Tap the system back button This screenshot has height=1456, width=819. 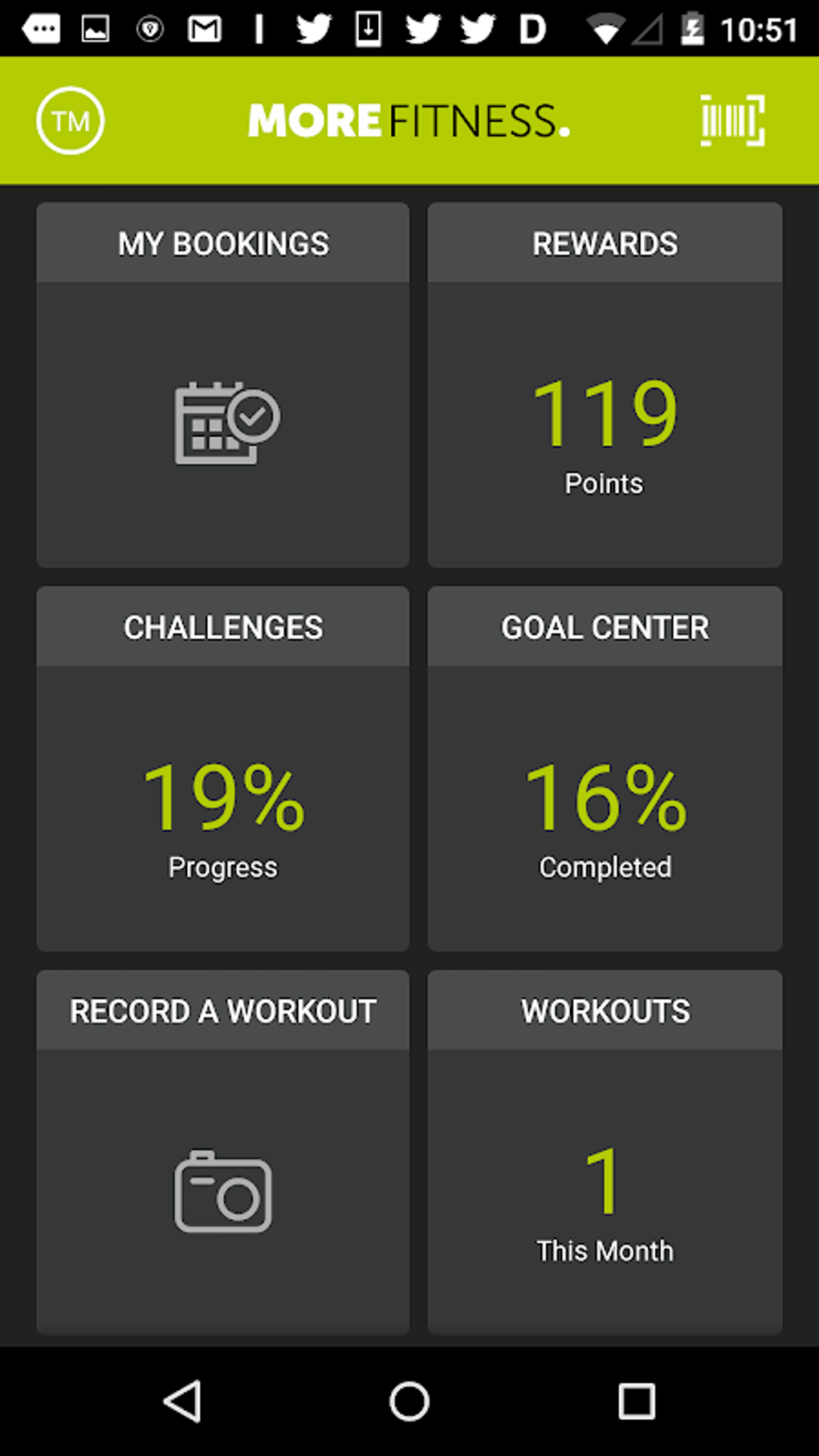(183, 1402)
